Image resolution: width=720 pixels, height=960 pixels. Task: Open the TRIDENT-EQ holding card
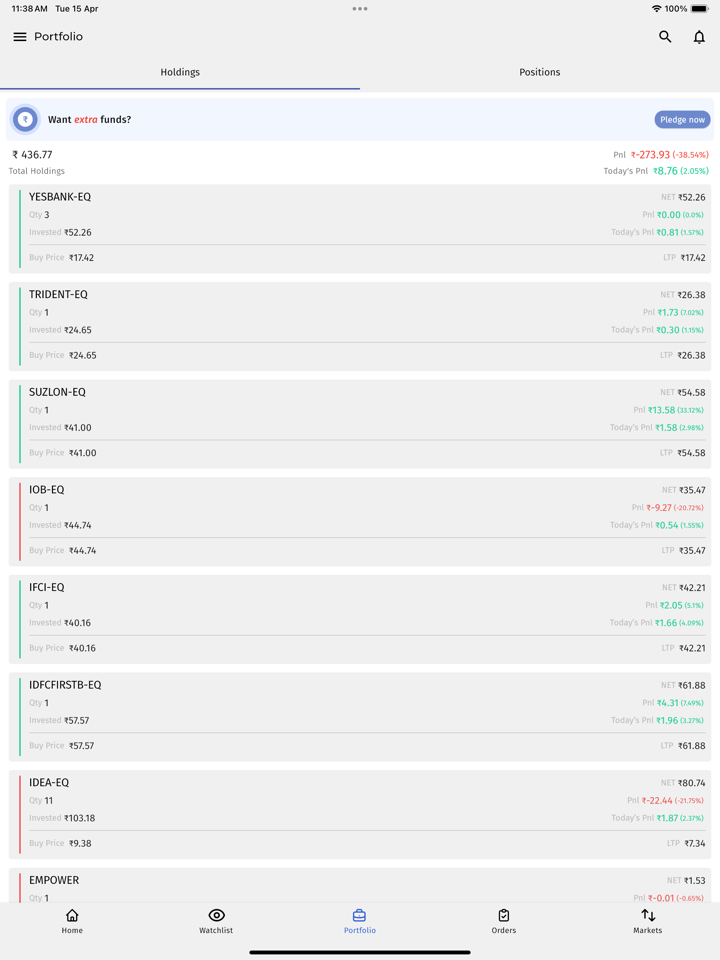click(360, 325)
